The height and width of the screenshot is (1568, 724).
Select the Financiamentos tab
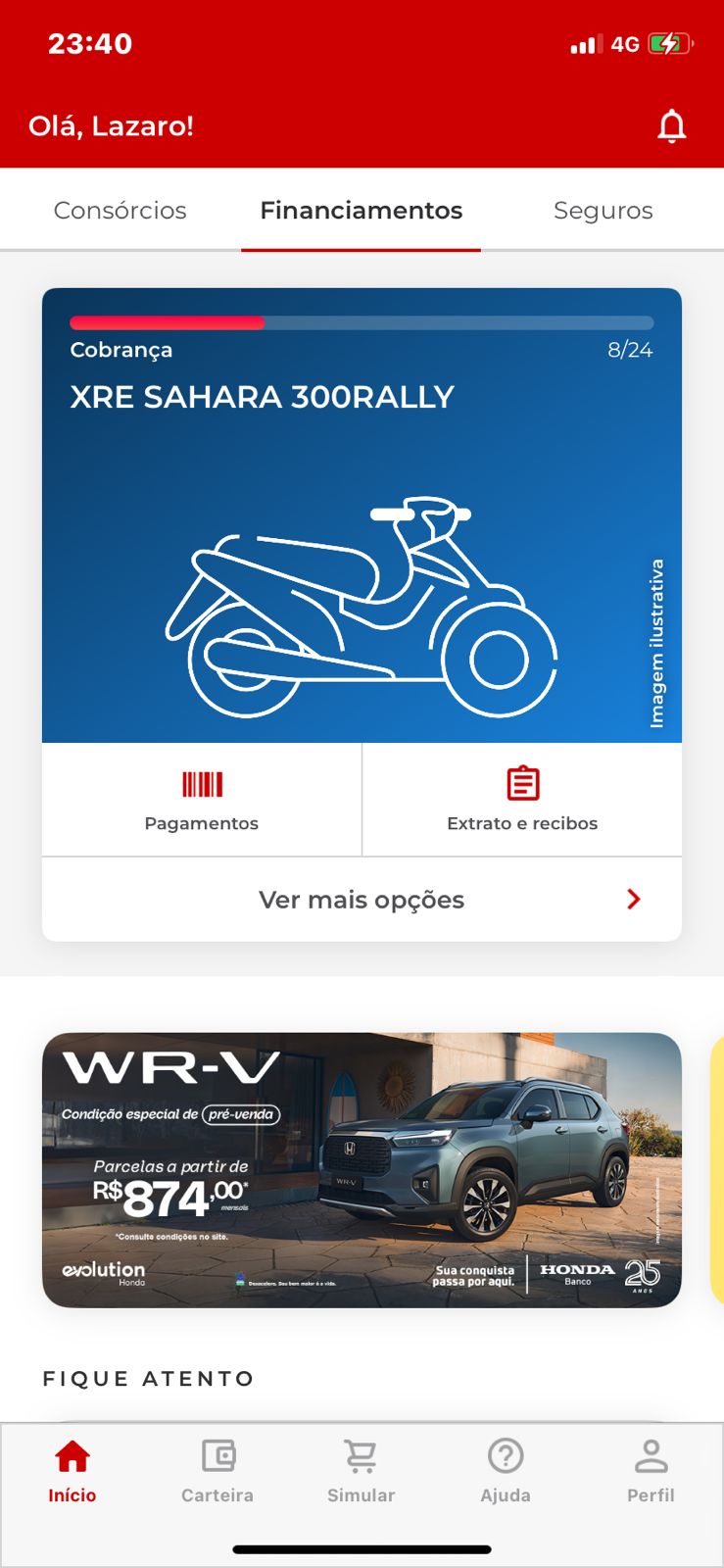[361, 211]
